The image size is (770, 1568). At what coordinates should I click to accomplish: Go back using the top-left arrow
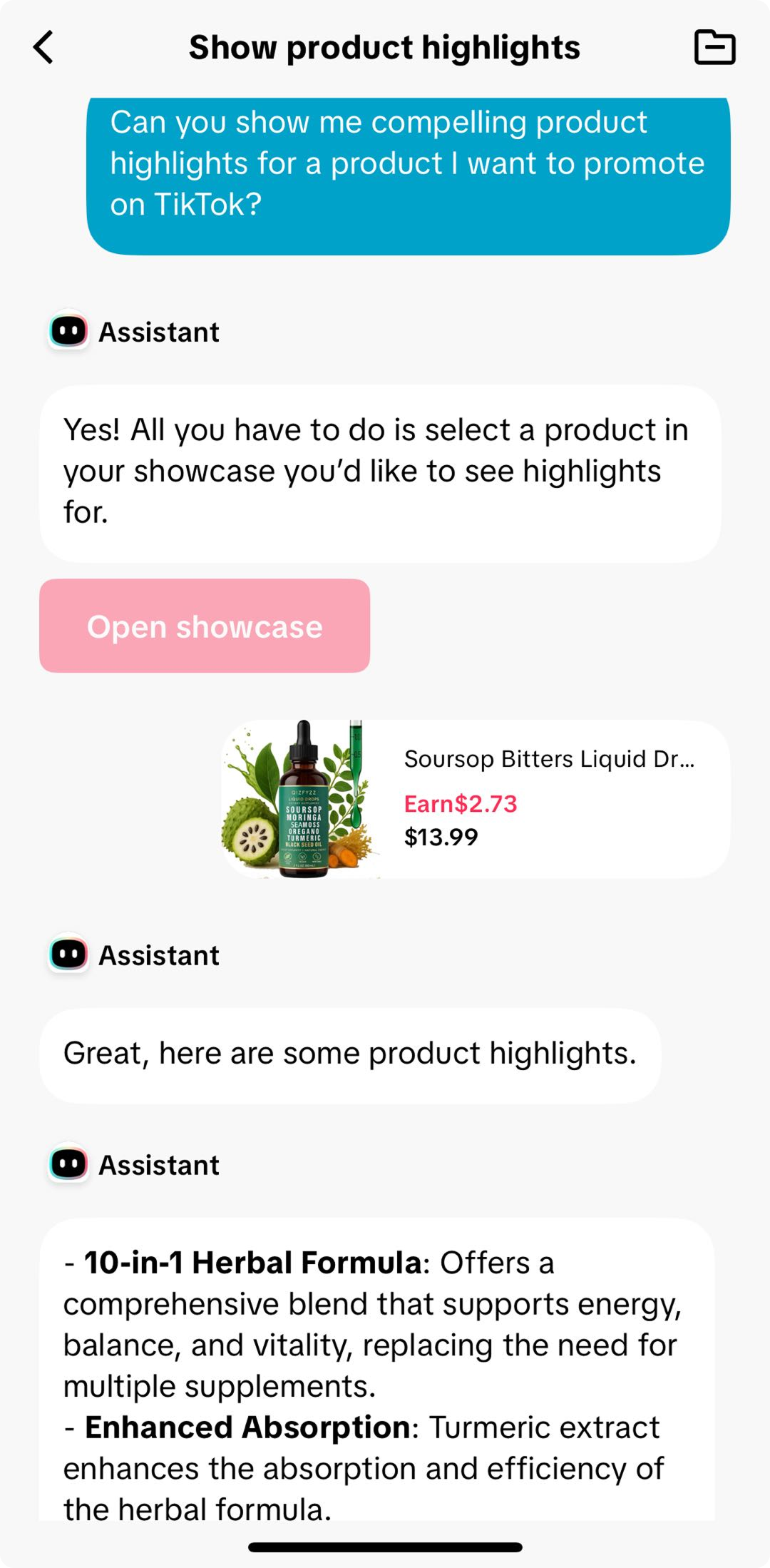point(44,48)
